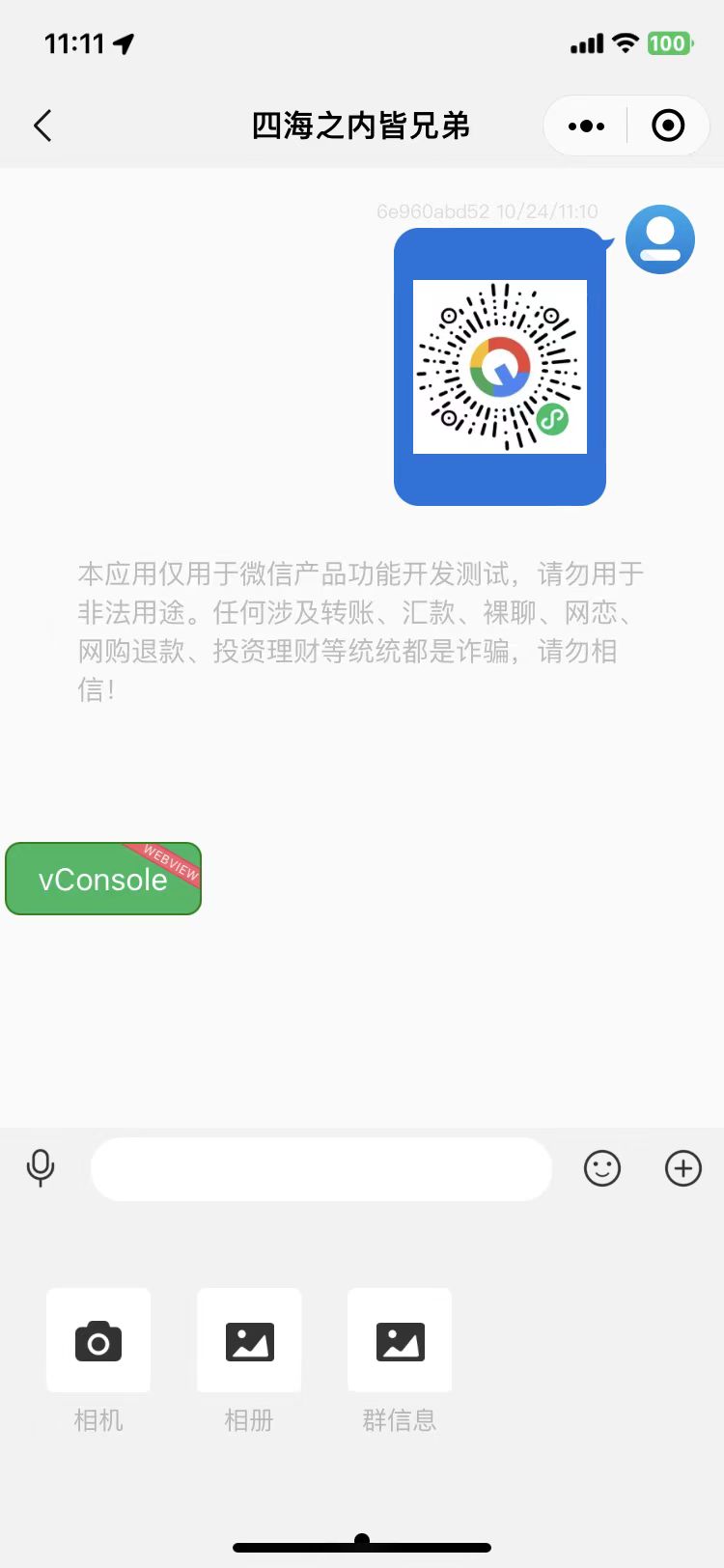Image resolution: width=724 pixels, height=1568 pixels.
Task: Open the QR code image message
Action: point(500,367)
